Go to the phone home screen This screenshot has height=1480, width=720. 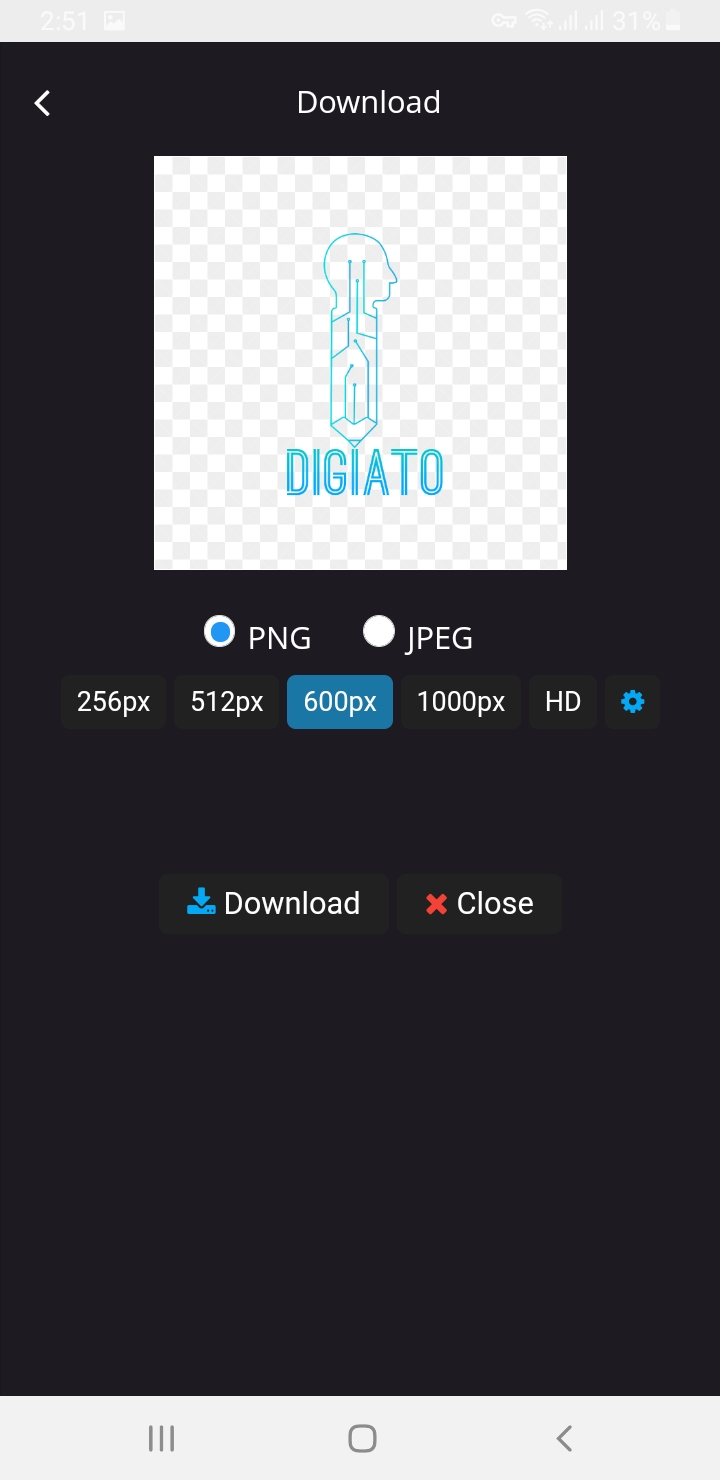(362, 1438)
